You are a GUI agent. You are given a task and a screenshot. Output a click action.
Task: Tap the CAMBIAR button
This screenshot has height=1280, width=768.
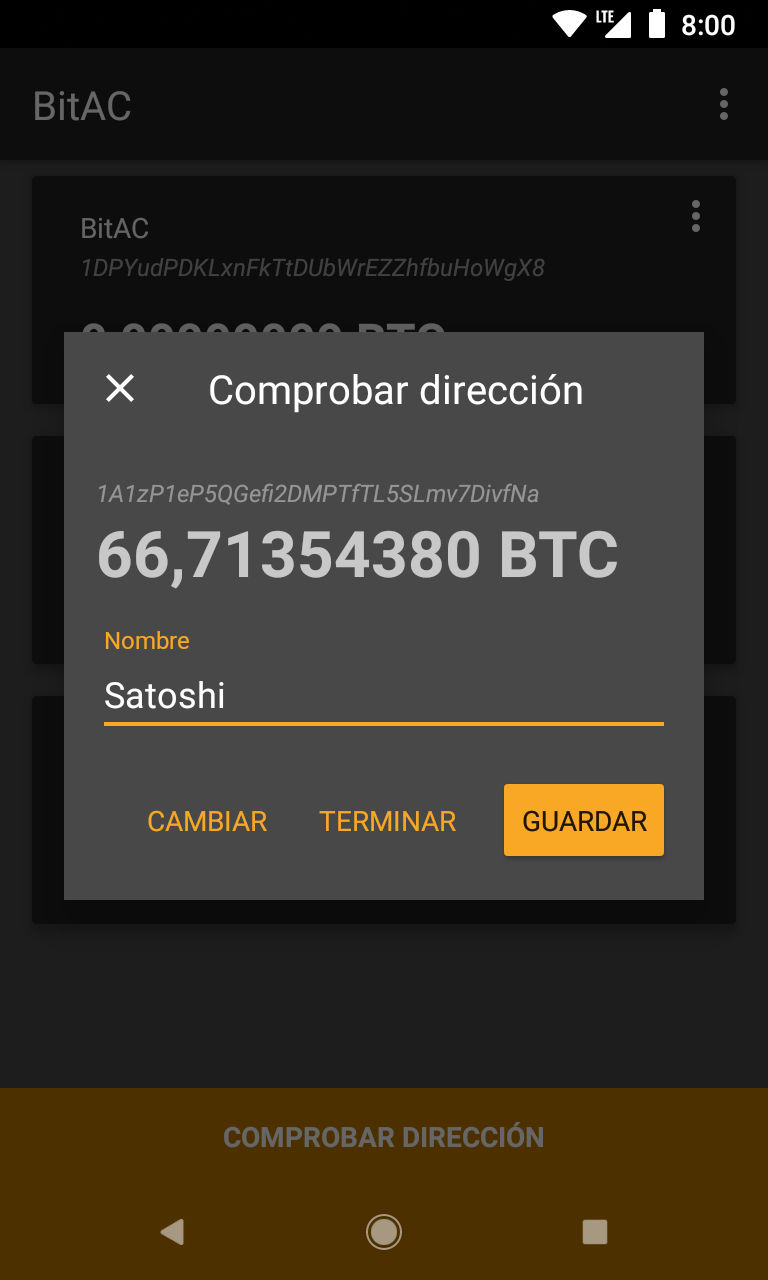[x=207, y=821]
